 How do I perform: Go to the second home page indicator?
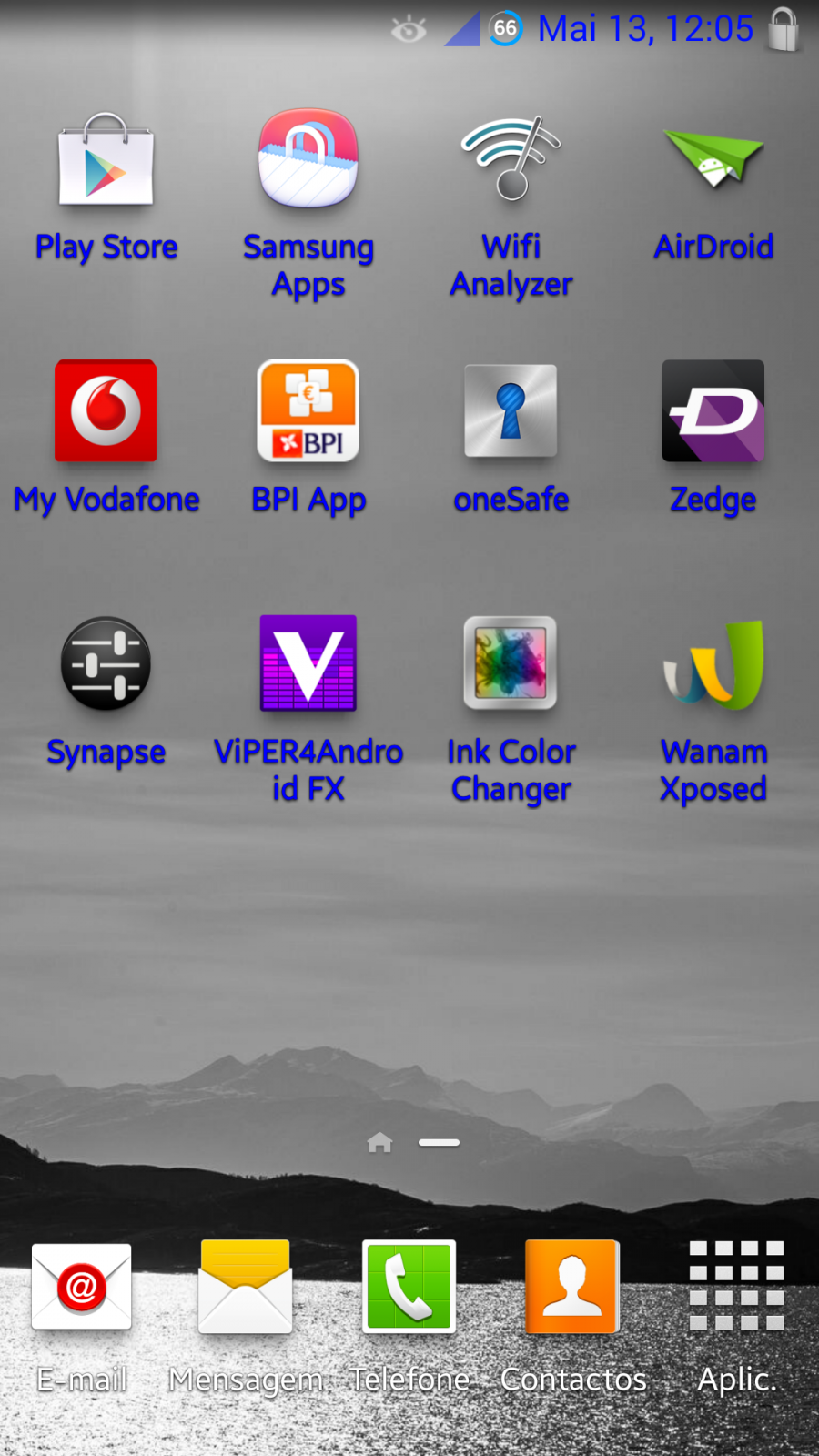pos(439,1143)
